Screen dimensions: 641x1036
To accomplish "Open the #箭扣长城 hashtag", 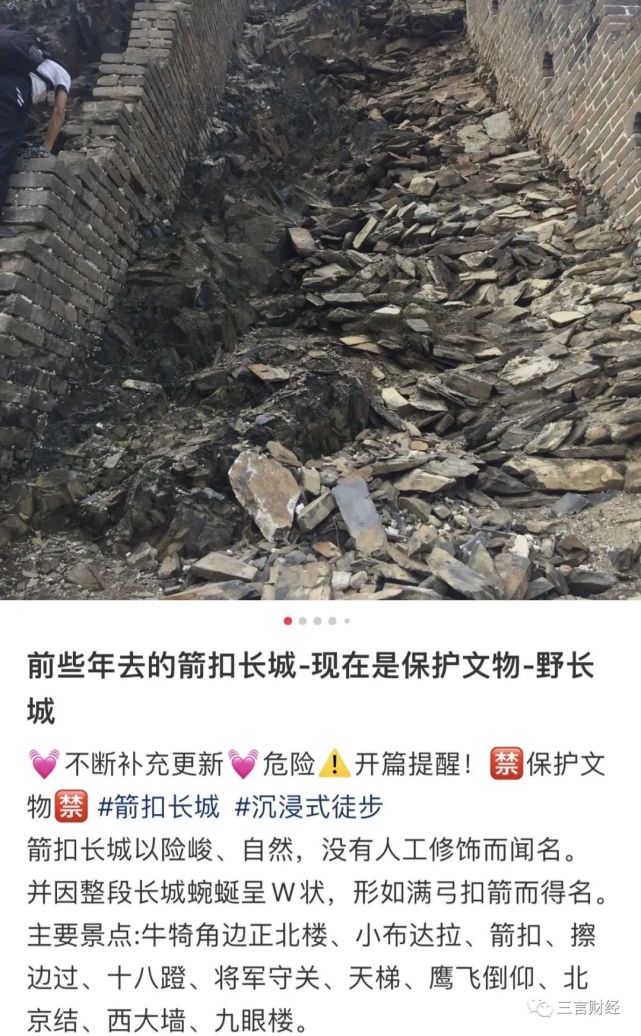I will [x=158, y=807].
